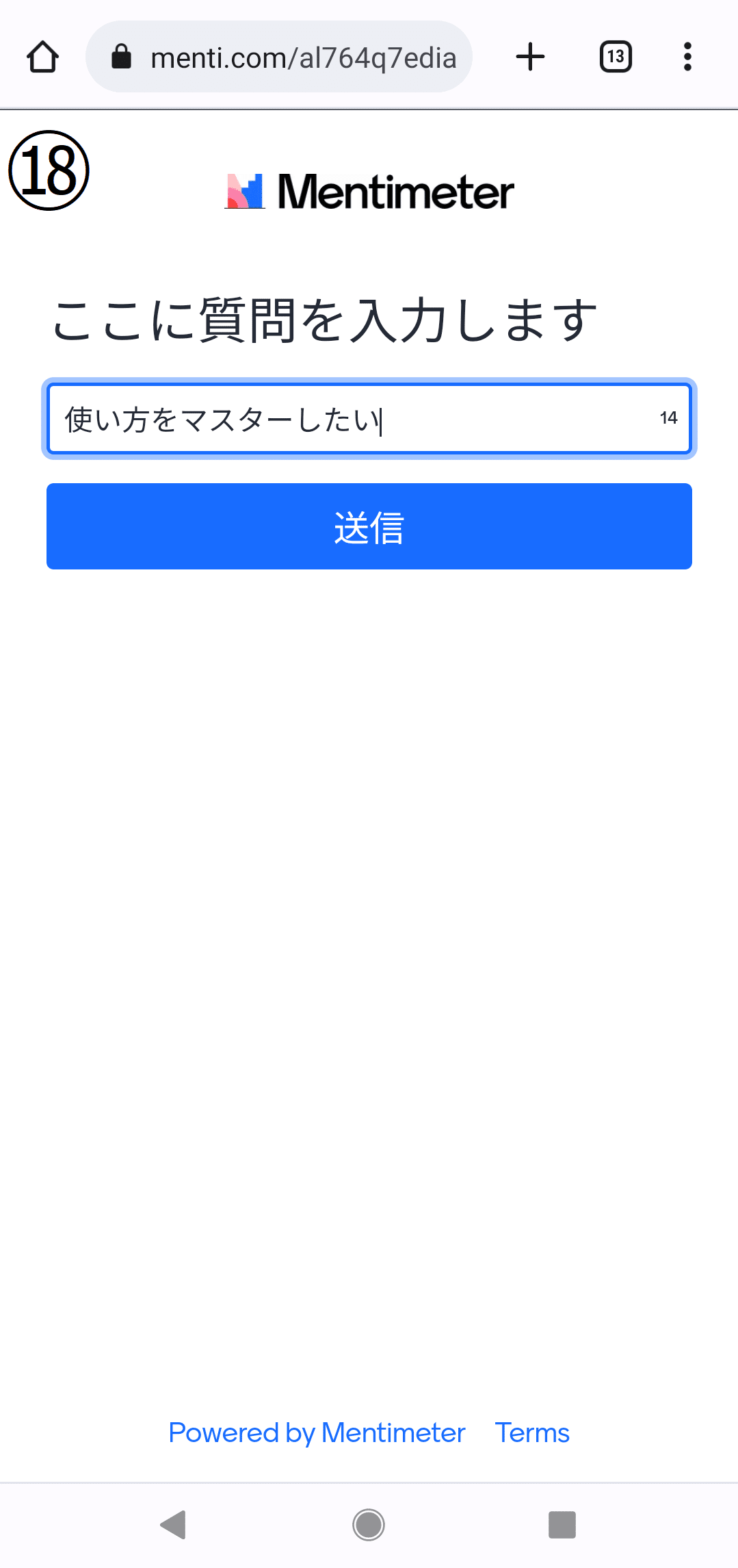The height and width of the screenshot is (1568, 738).
Task: Focus the question text input field
Action: (x=369, y=419)
